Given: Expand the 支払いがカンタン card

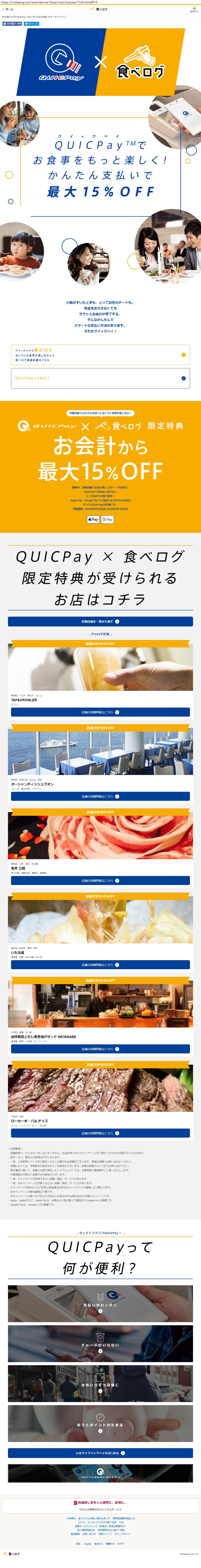Looking at the screenshot, I should 100,1303.
